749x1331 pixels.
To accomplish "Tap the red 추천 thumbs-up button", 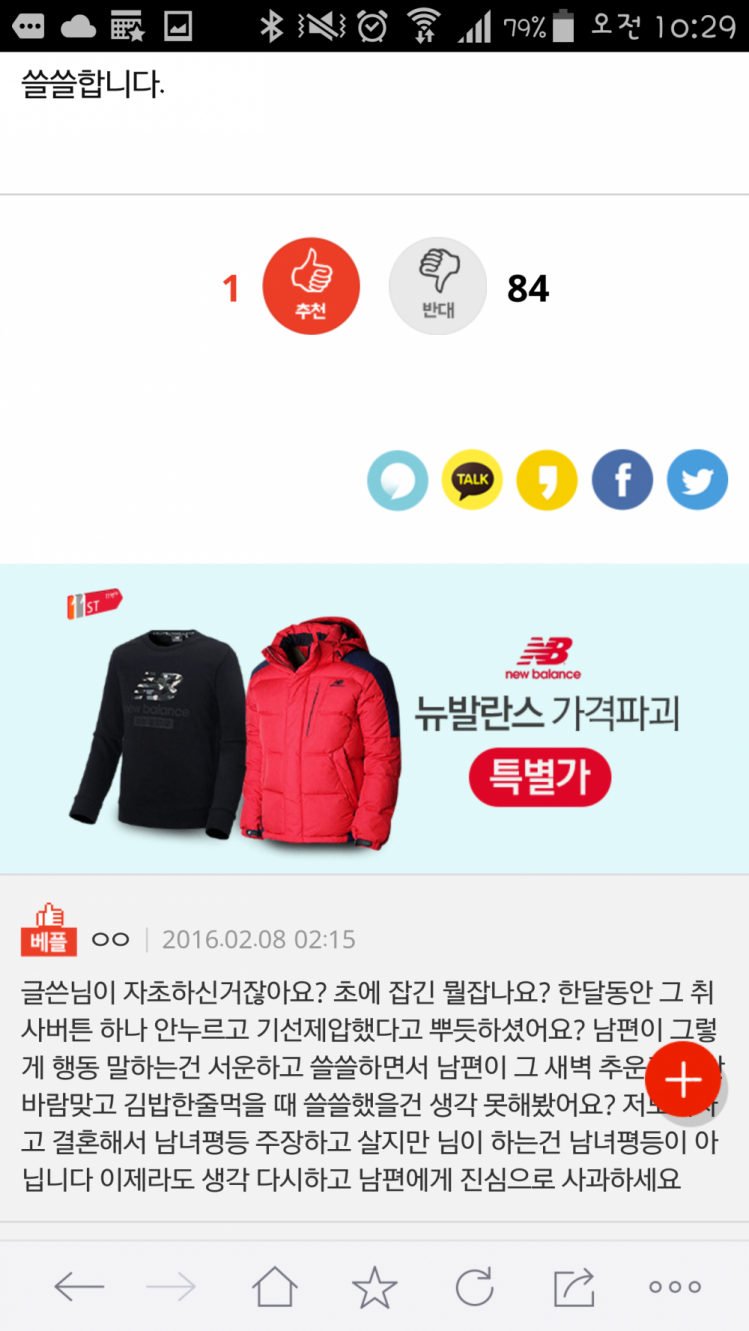I will point(310,286).
